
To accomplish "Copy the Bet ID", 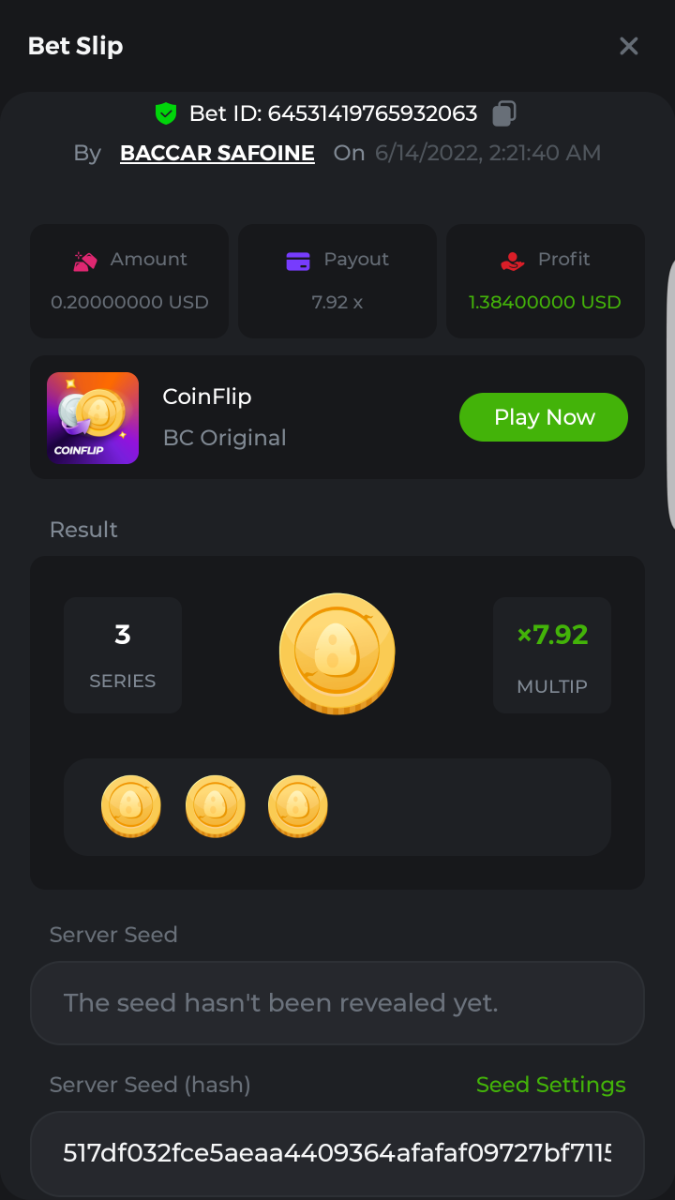I will (505, 114).
